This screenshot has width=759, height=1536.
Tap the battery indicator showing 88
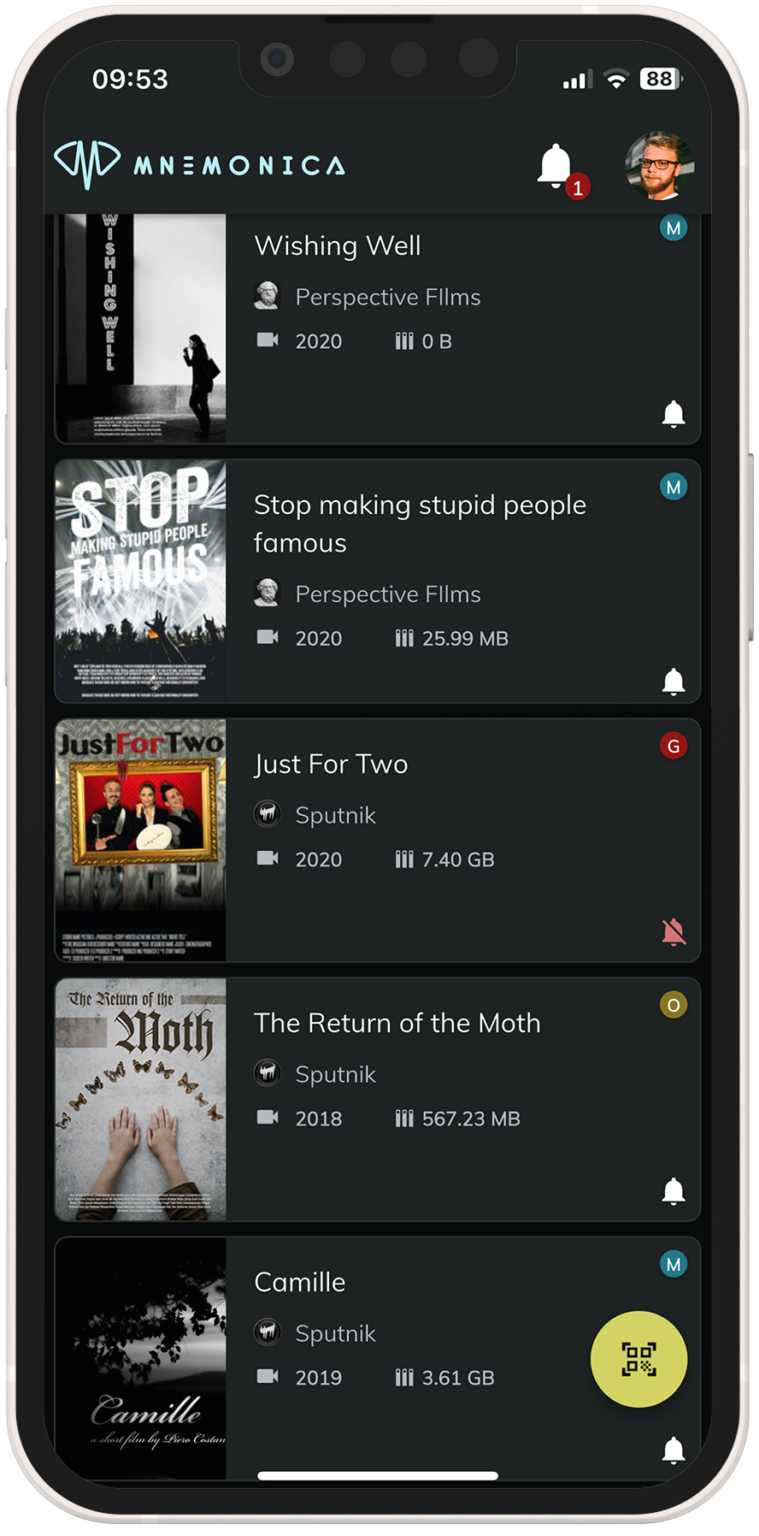coord(659,79)
